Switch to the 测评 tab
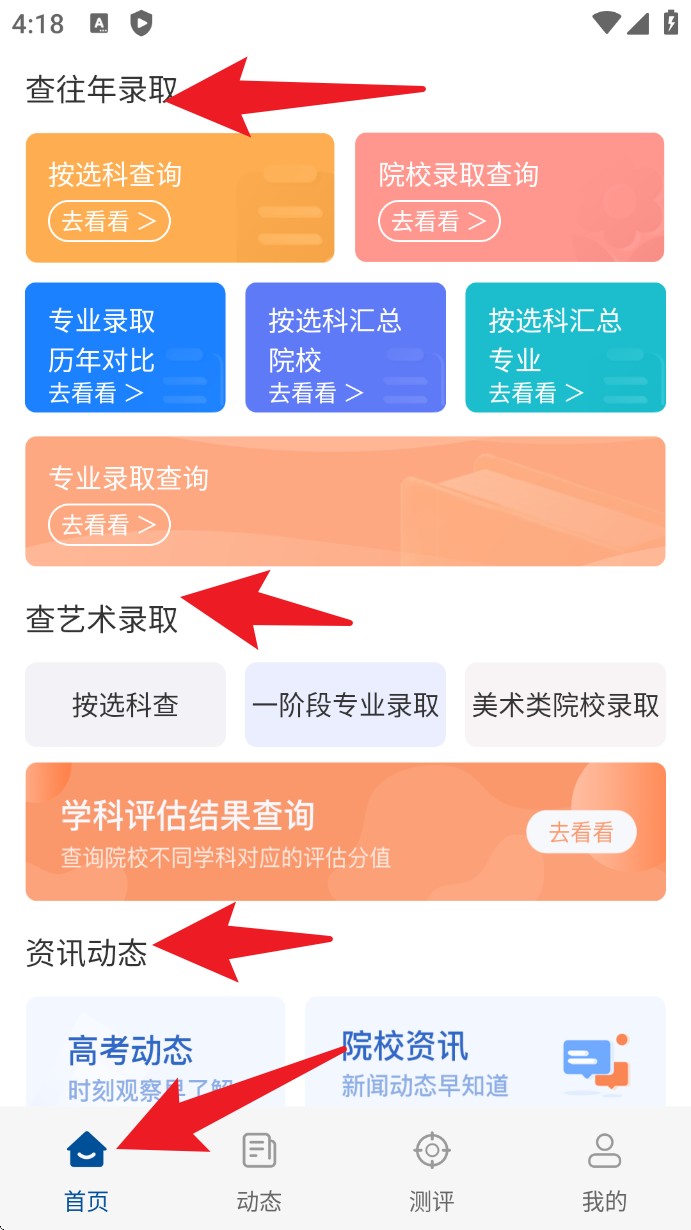Viewport: 691px width, 1230px height. 432,1172
